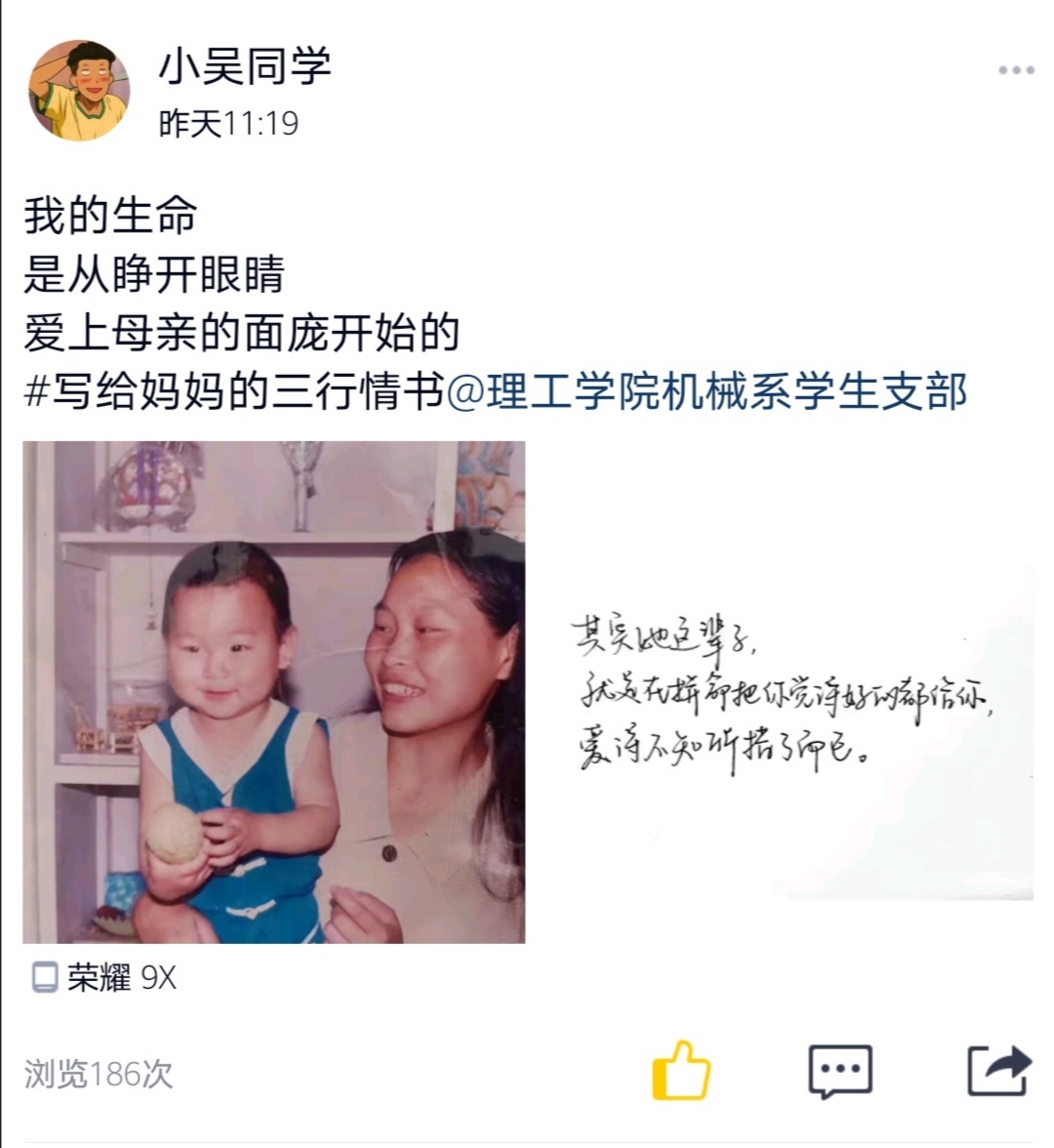Image resolution: width=1054 pixels, height=1148 pixels.
Task: Share this post
Action: (x=997, y=1071)
